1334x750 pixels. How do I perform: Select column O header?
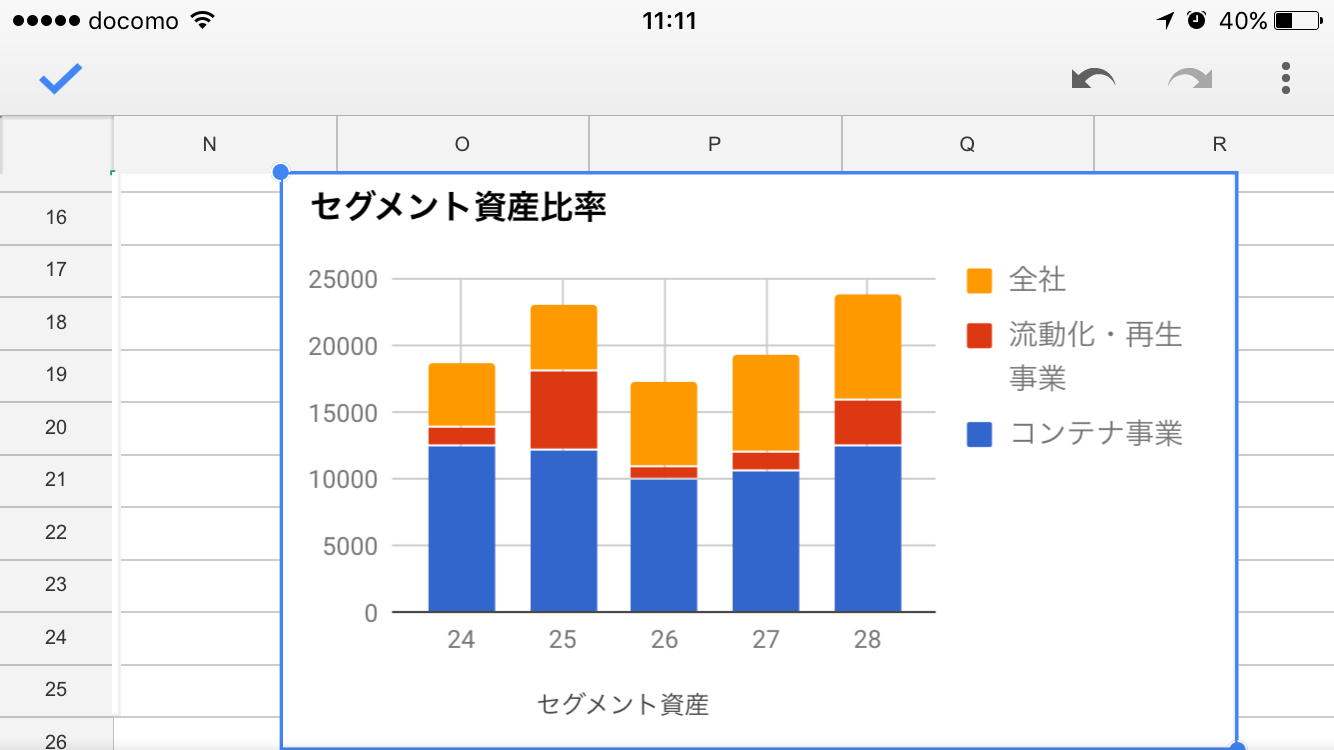(x=462, y=144)
